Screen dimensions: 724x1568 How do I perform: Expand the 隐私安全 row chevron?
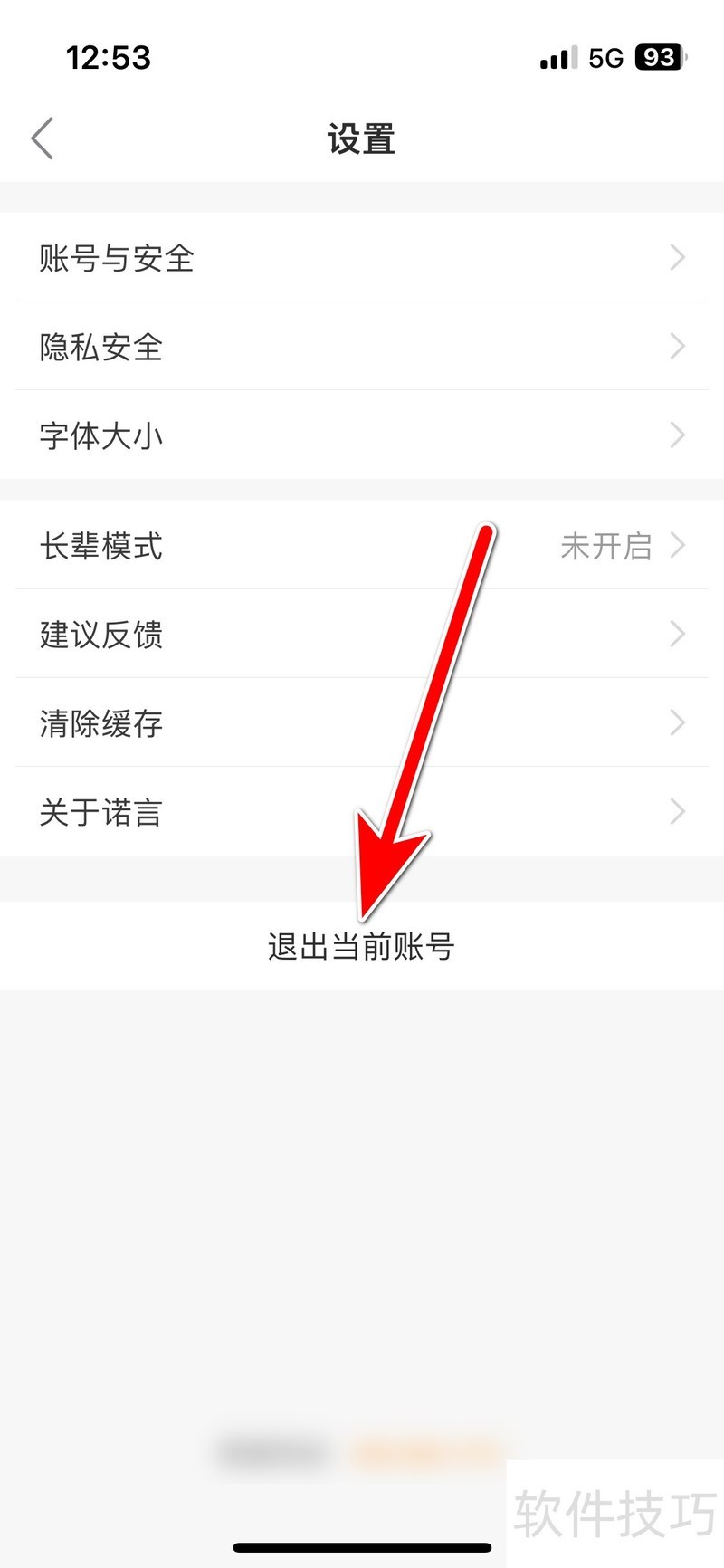[678, 346]
